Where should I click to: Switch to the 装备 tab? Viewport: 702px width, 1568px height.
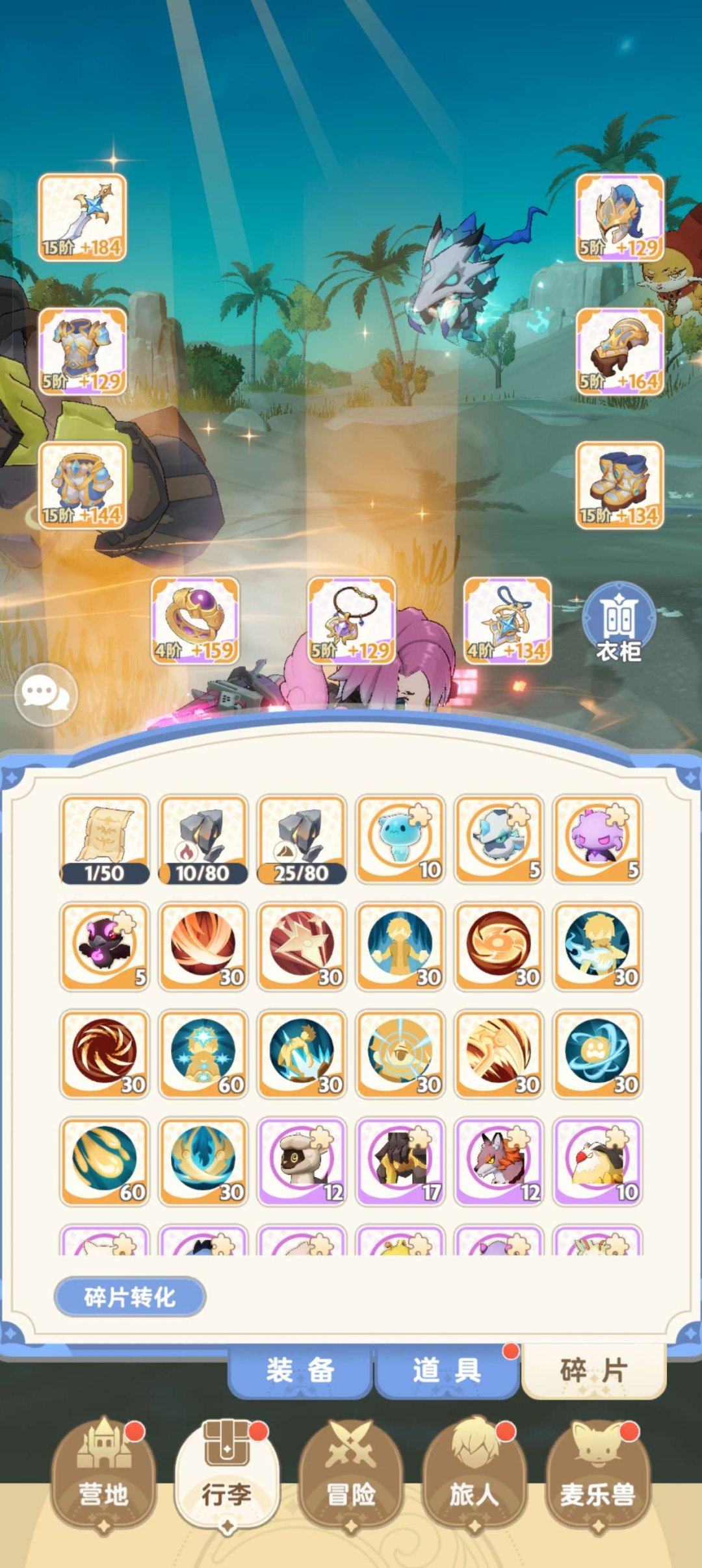(x=300, y=1370)
